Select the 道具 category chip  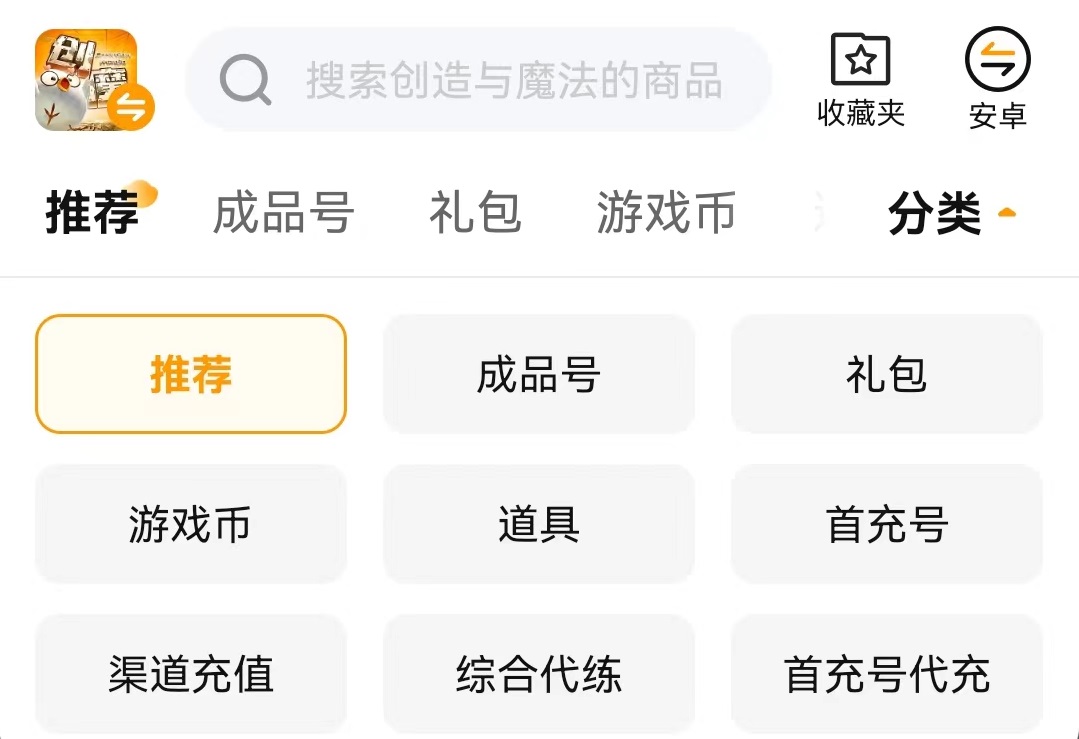[x=539, y=524]
